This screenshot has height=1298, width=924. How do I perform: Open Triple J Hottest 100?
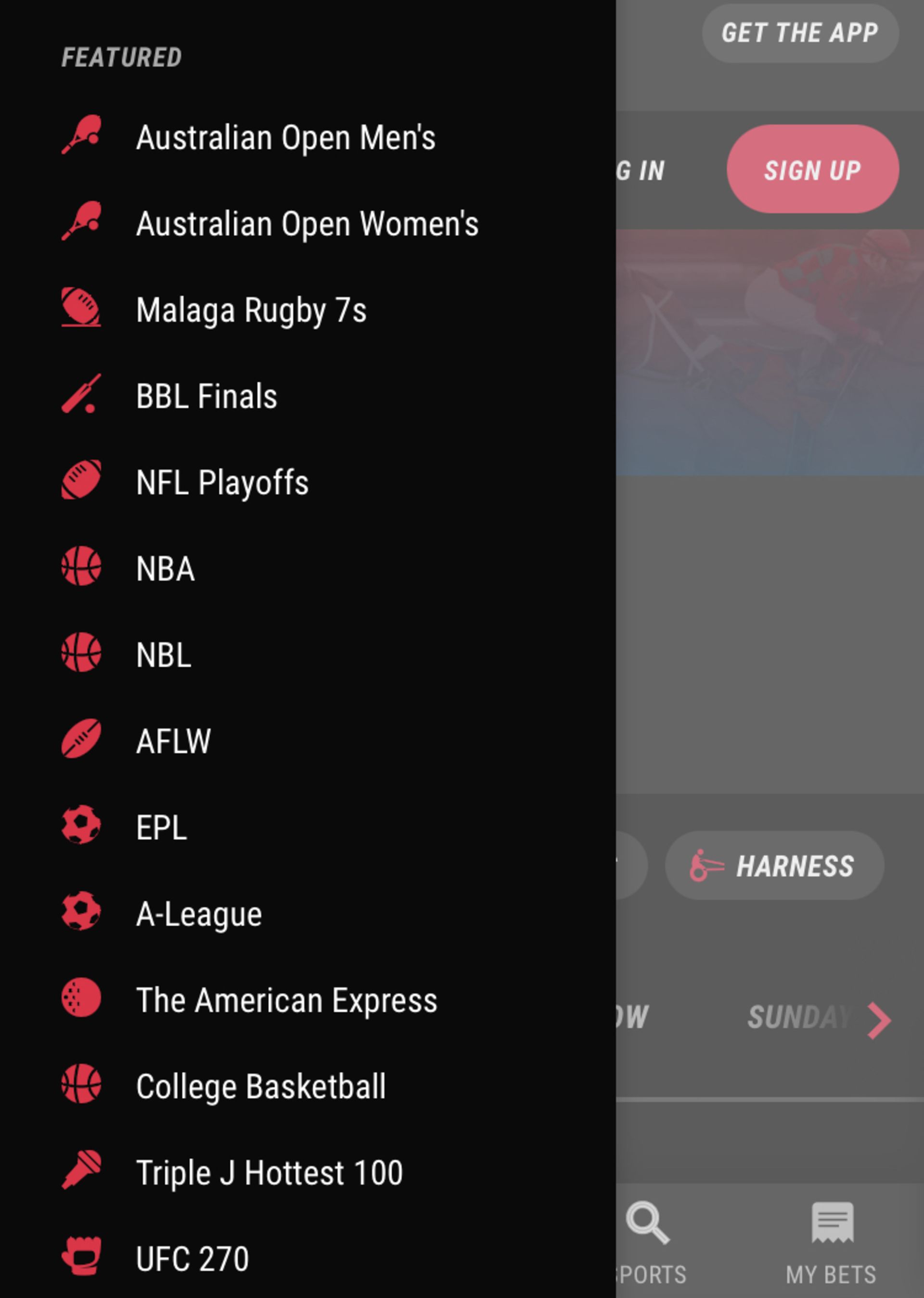[x=269, y=1172]
